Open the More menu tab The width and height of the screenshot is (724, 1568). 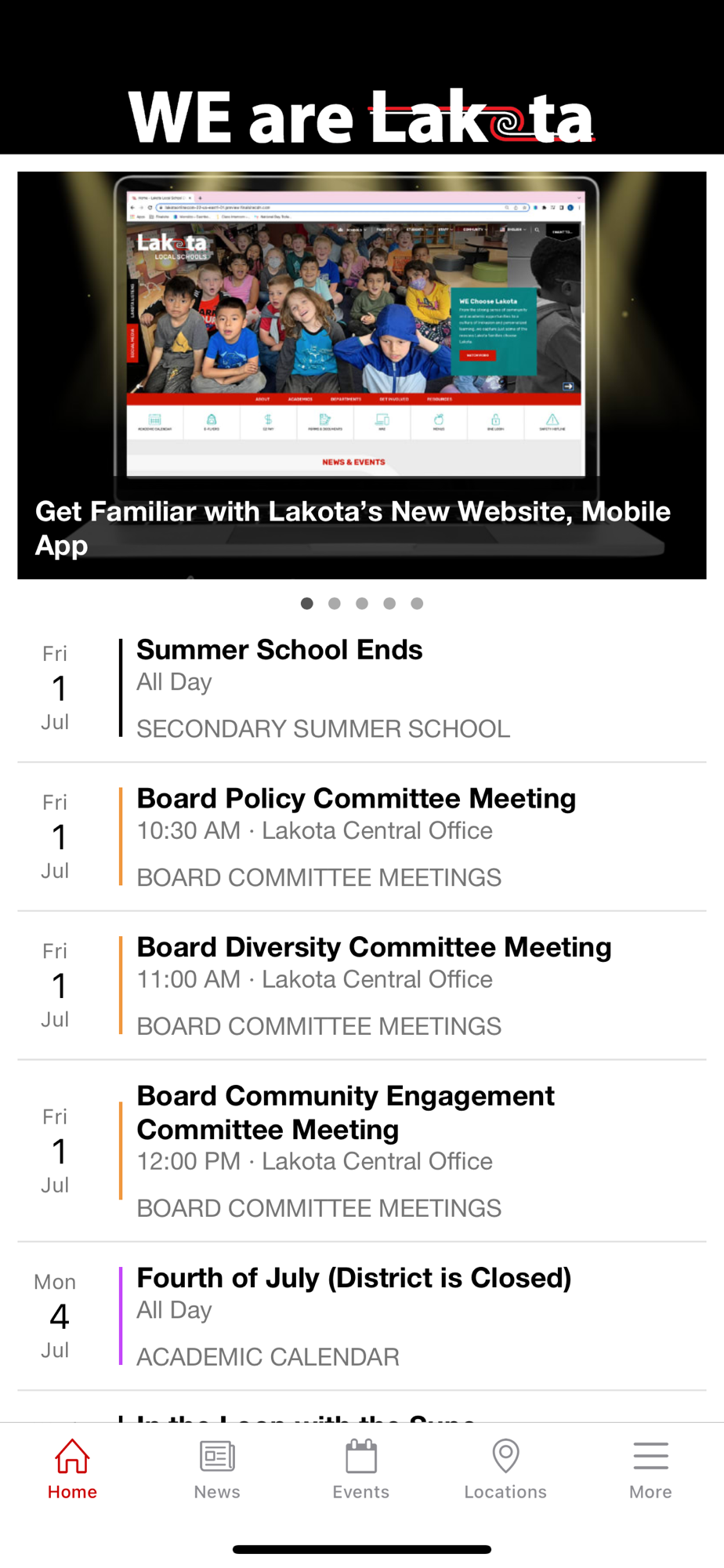(x=650, y=1469)
